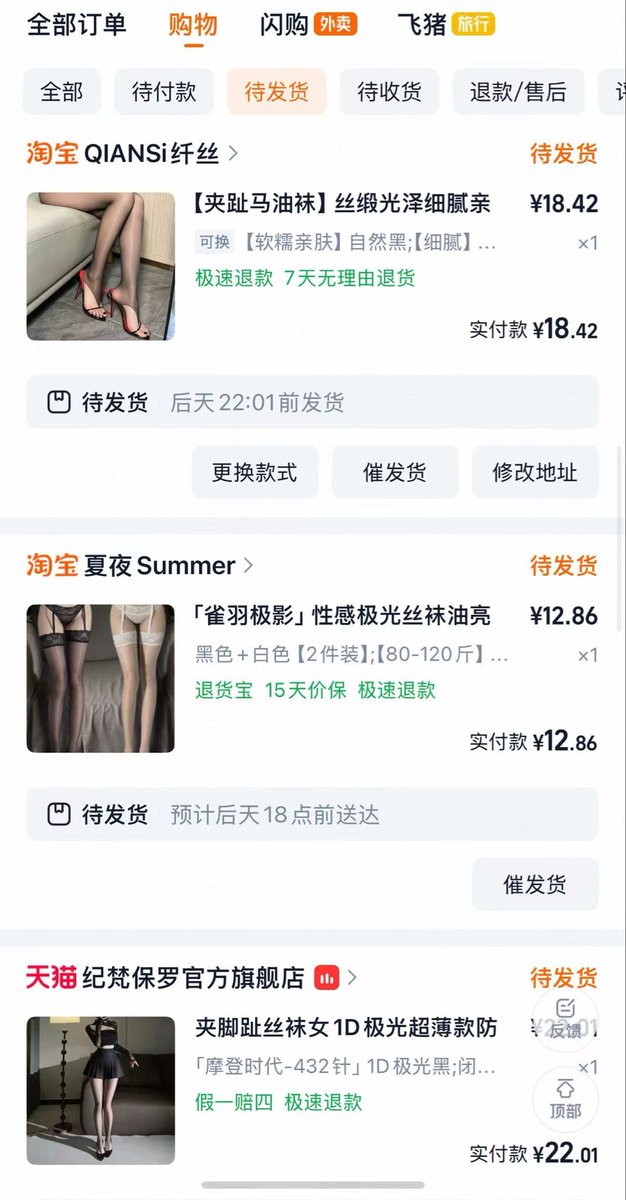Tap 催发货 on the QIANSi纤丝 order
Viewport: 626px width, 1200px height.
point(395,472)
